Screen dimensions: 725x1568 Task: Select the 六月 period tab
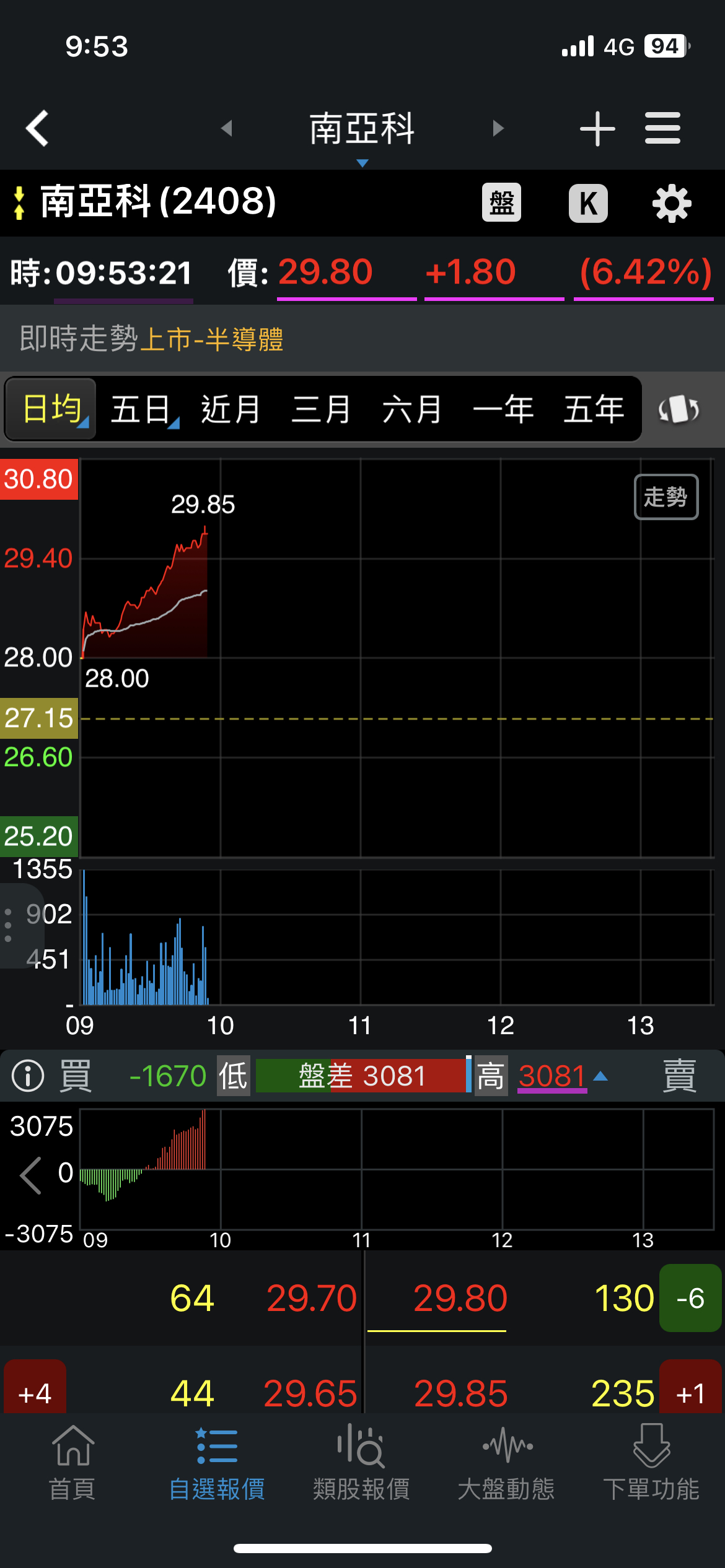click(x=411, y=409)
